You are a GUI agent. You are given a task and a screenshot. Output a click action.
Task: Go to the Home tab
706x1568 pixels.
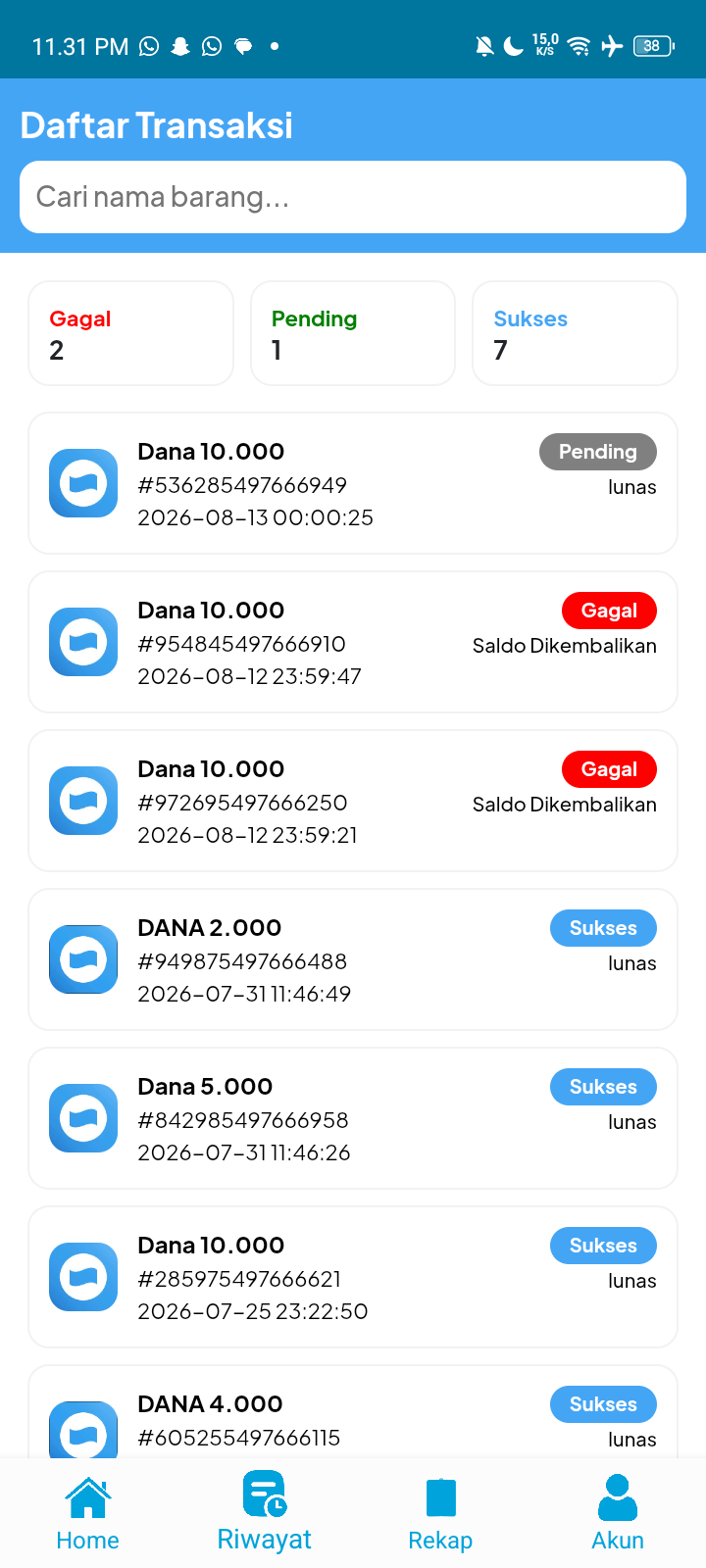(88, 1513)
